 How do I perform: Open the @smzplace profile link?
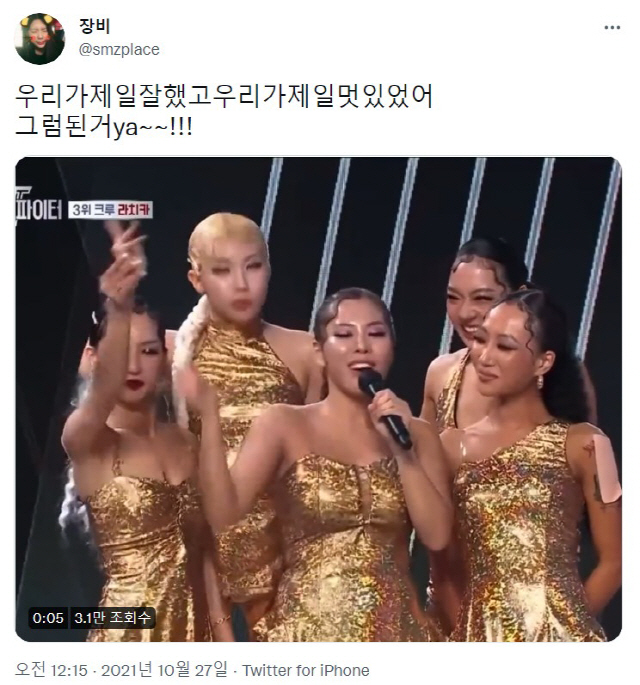point(118,49)
